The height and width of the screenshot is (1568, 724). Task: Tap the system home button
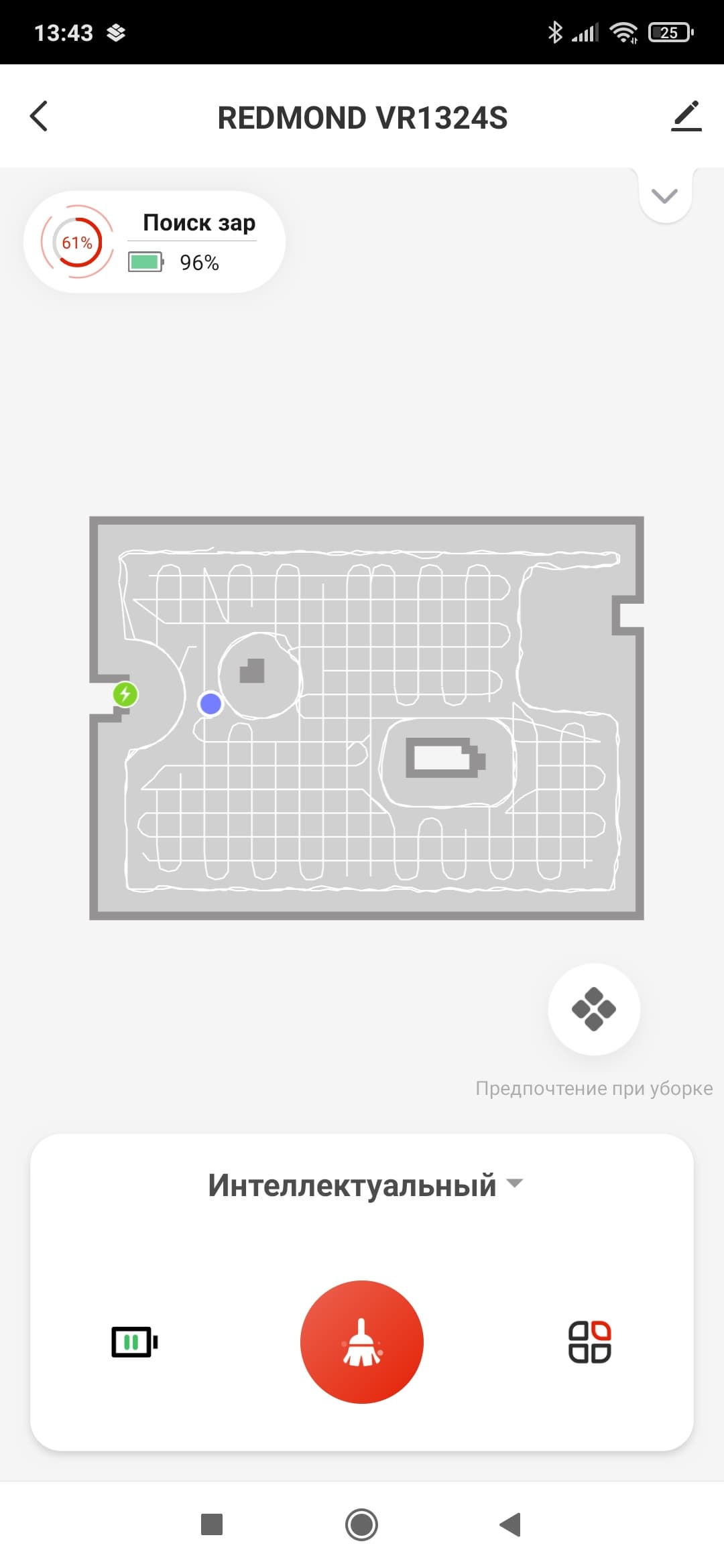tap(362, 1524)
